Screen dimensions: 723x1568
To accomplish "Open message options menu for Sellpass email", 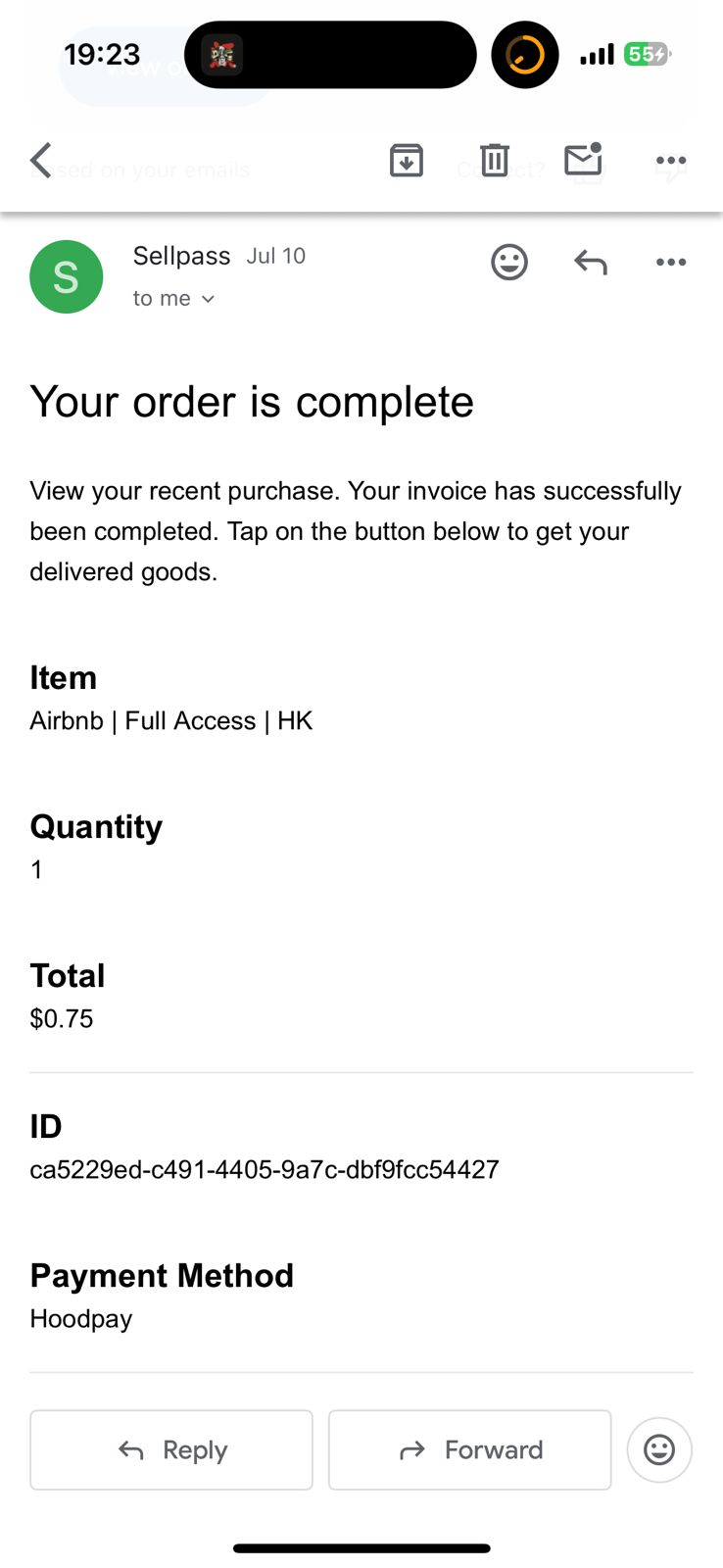I will [x=671, y=262].
